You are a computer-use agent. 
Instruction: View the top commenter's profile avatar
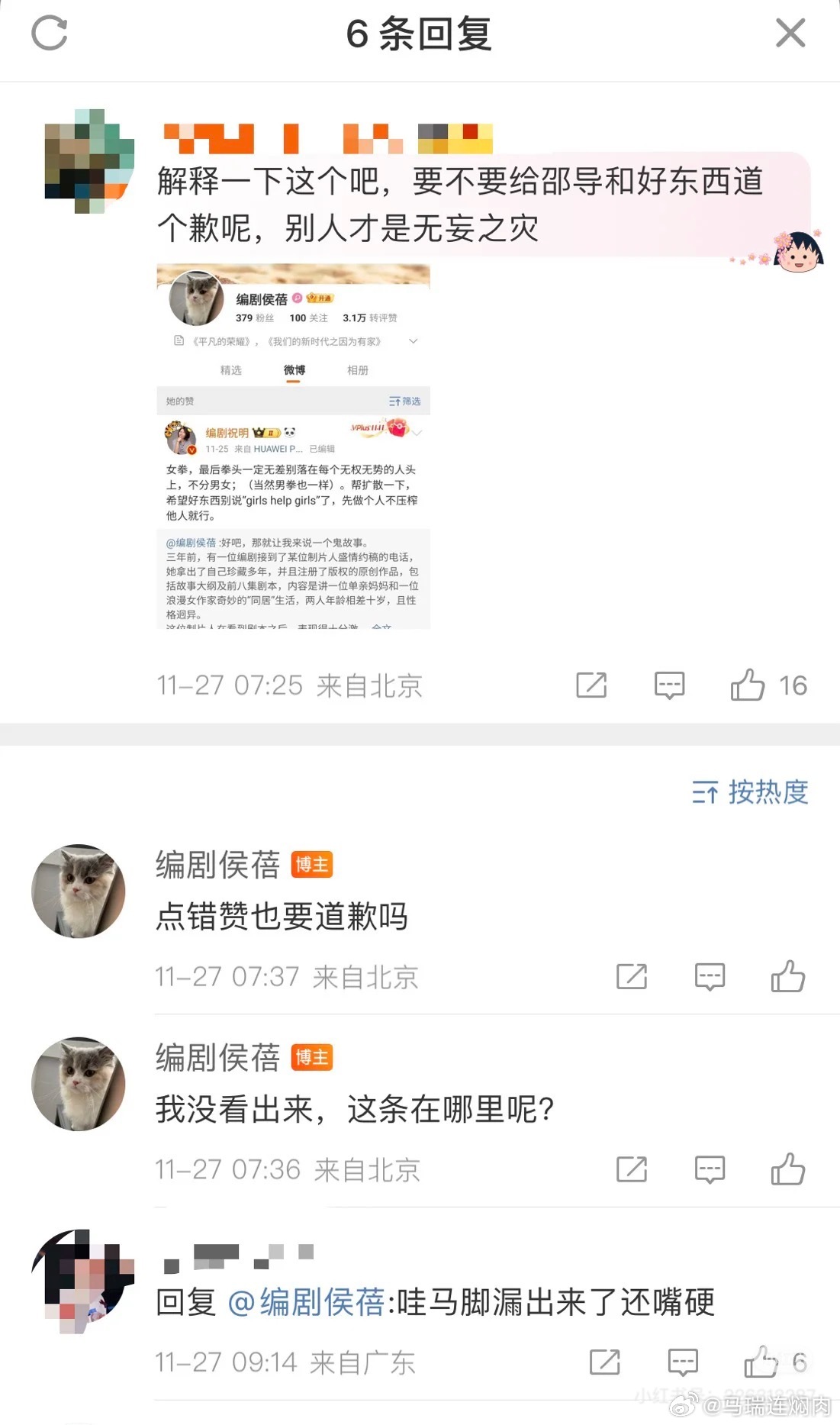tap(89, 161)
